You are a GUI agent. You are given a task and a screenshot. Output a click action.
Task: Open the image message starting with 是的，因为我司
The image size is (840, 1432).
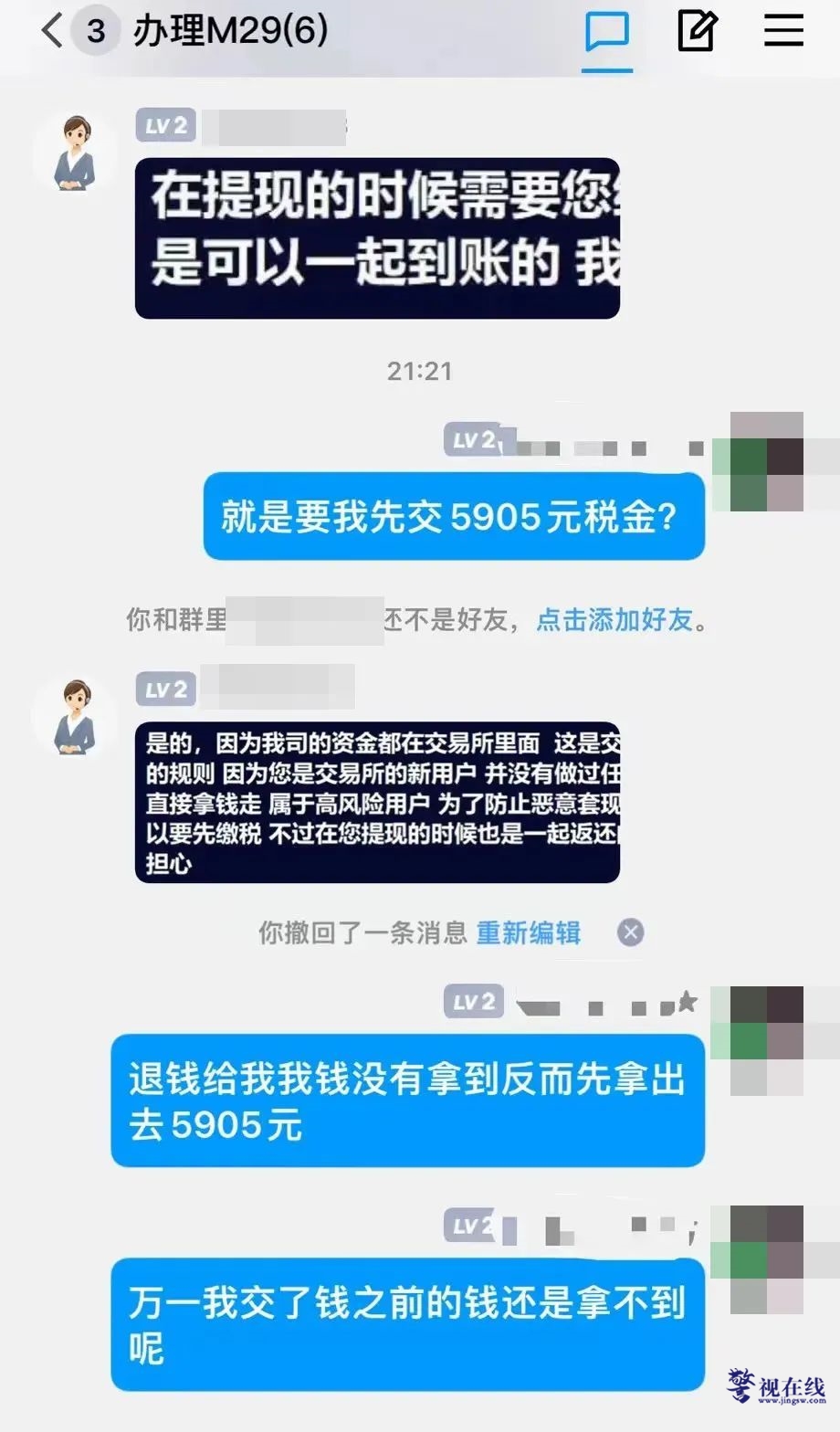[x=377, y=803]
